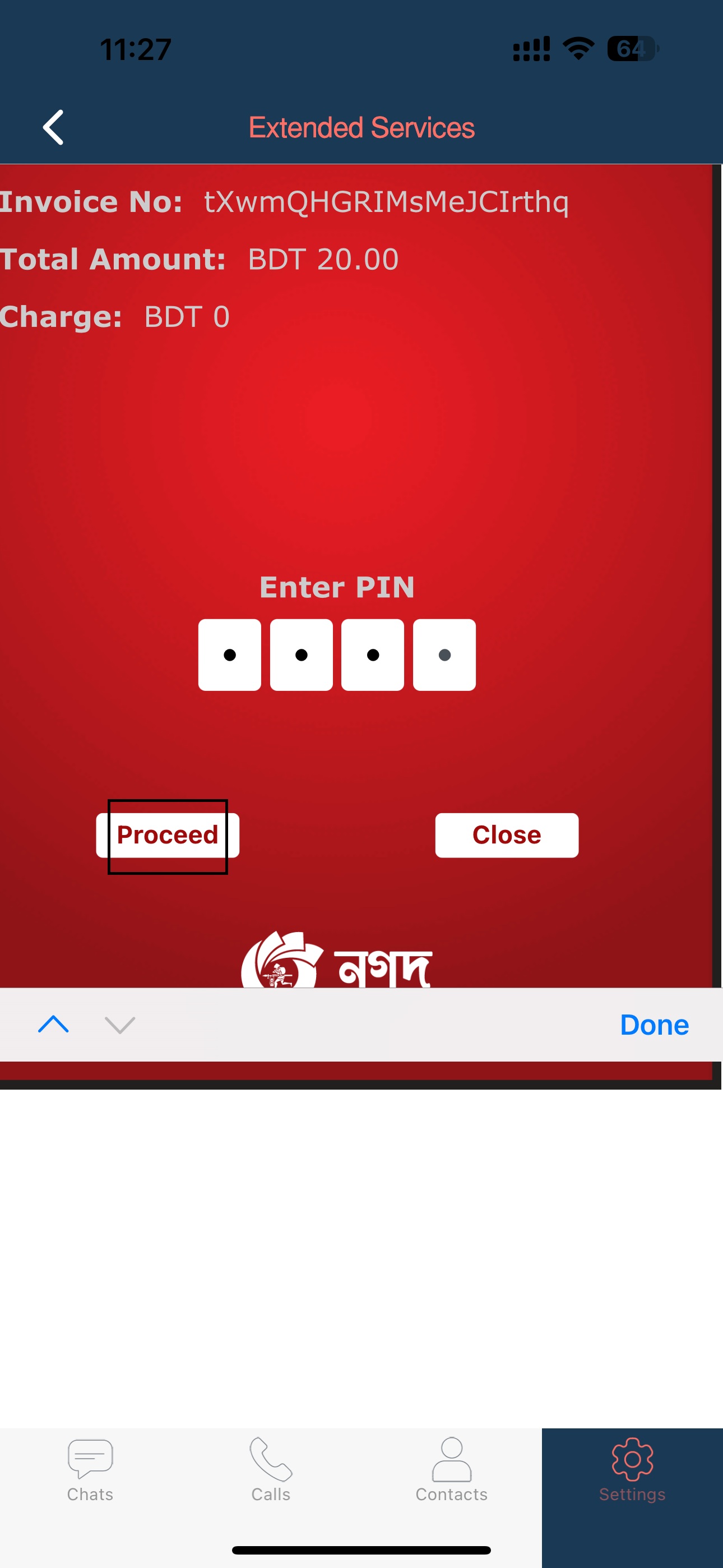Select the fourth PIN digit box

[444, 655]
